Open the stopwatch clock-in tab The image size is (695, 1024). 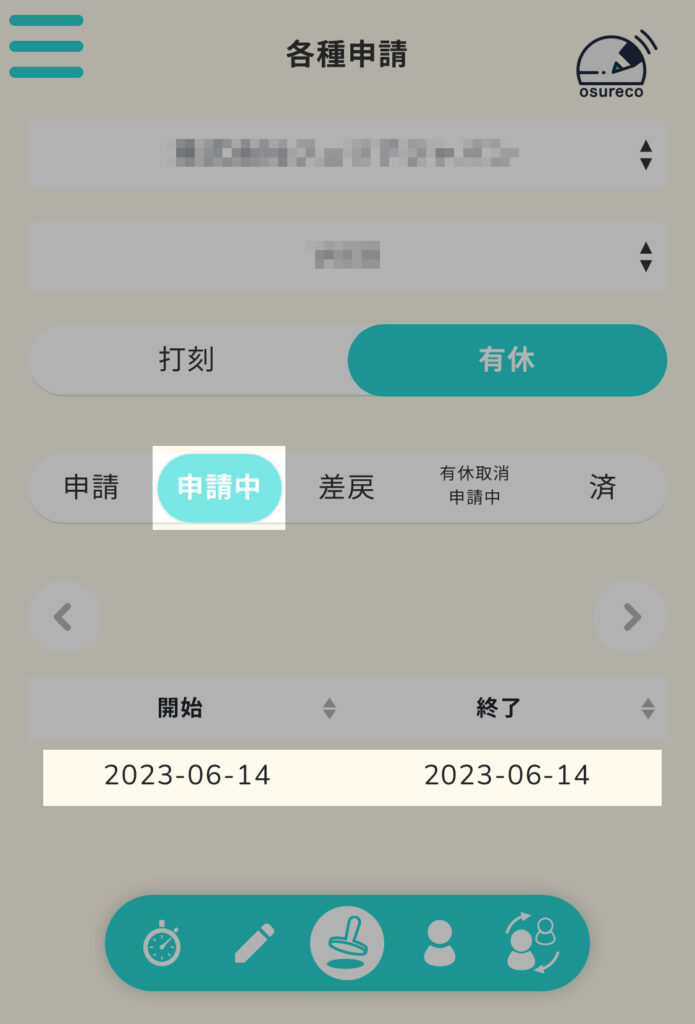tap(162, 943)
